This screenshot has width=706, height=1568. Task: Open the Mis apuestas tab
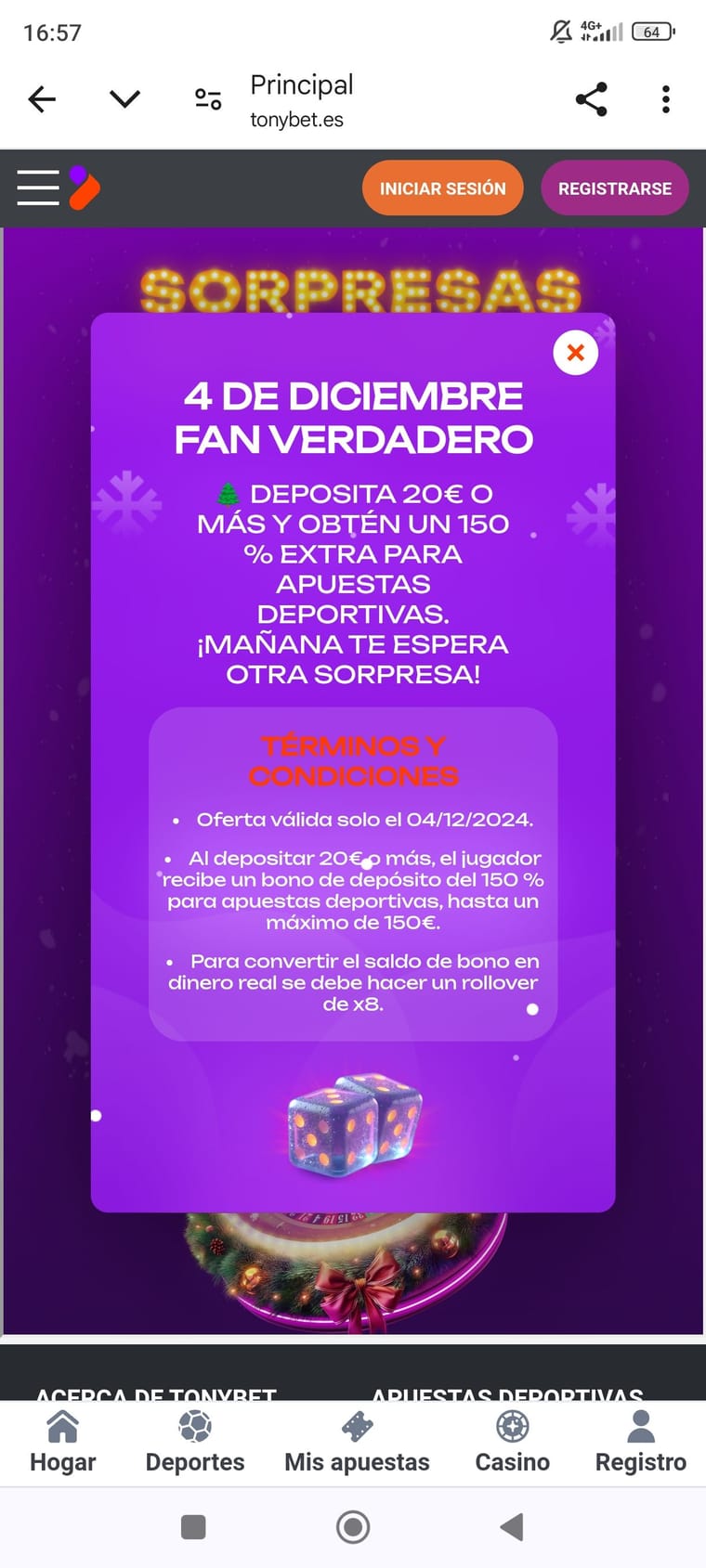coord(357,1443)
